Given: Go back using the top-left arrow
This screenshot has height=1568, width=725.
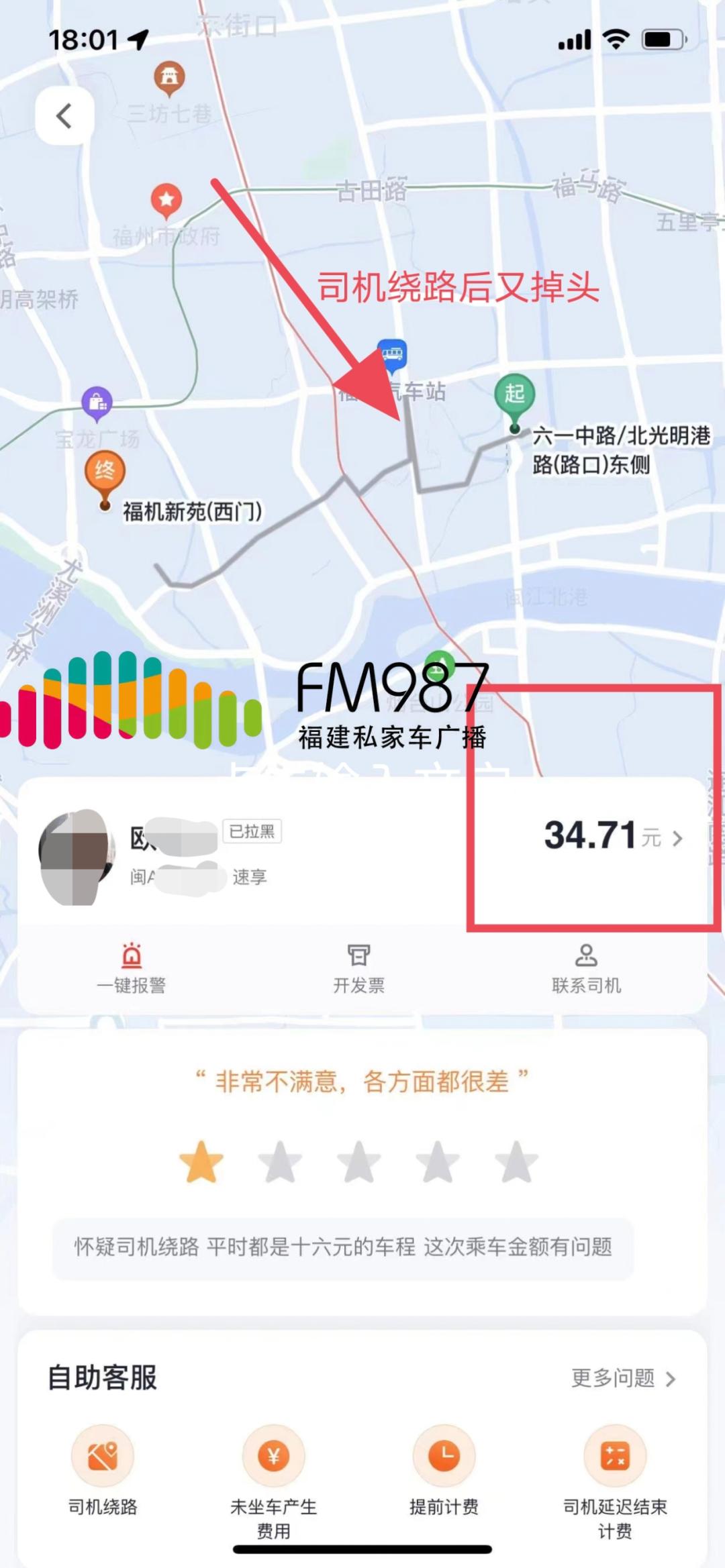Looking at the screenshot, I should [x=64, y=115].
